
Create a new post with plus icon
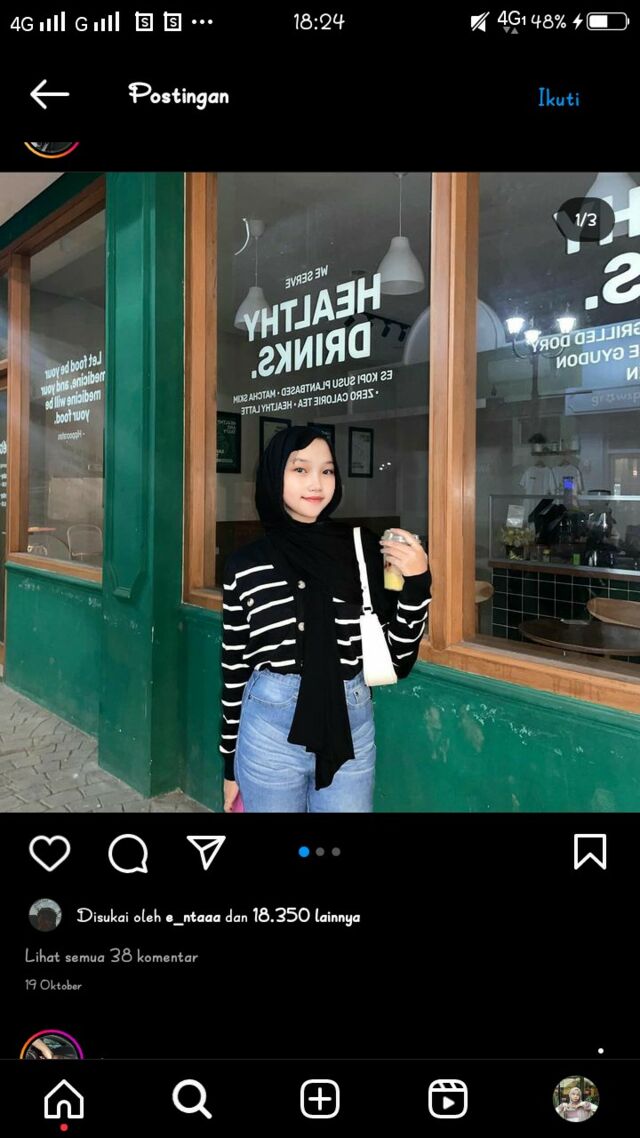320,1100
